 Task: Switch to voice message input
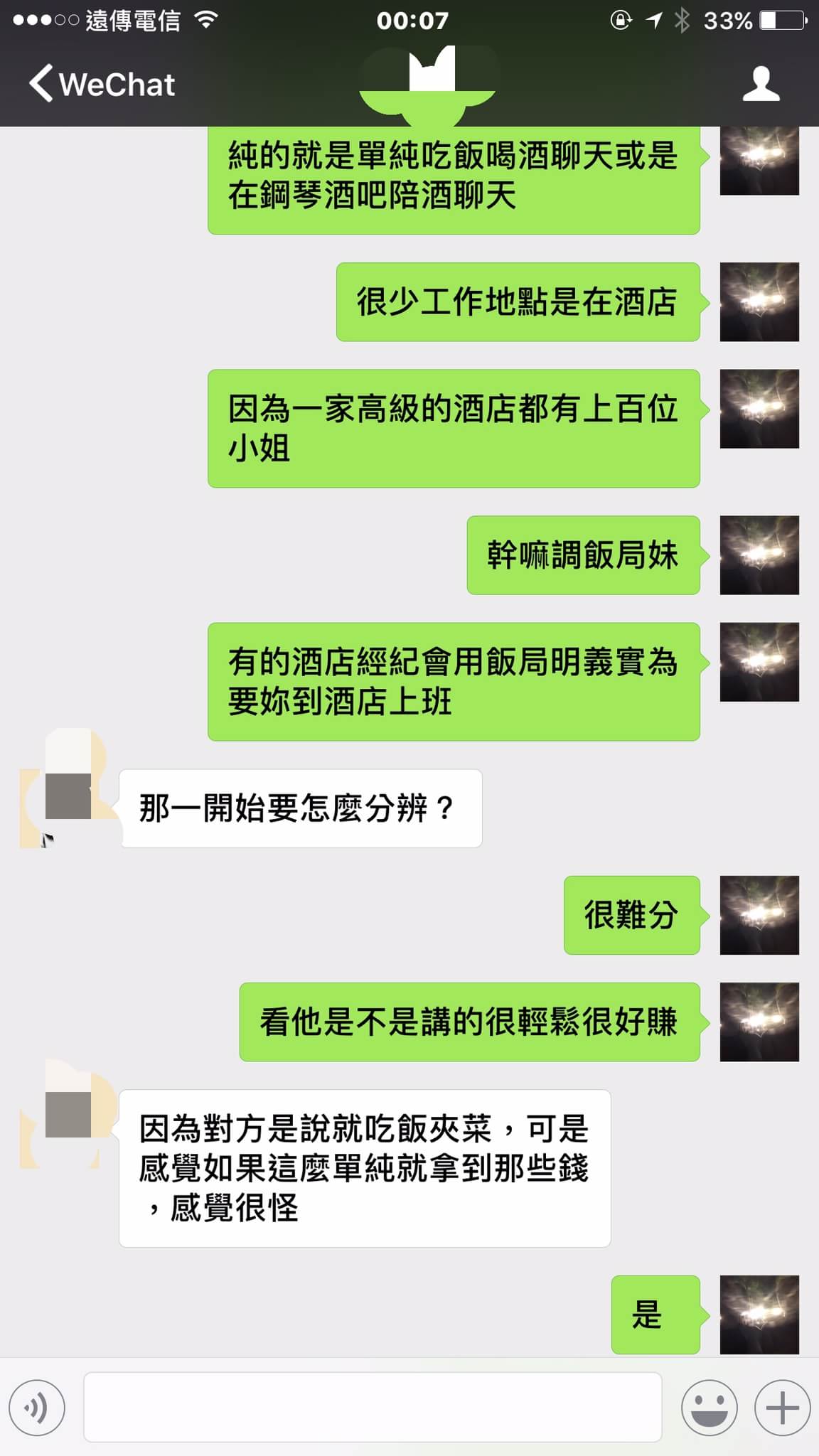(37, 1408)
